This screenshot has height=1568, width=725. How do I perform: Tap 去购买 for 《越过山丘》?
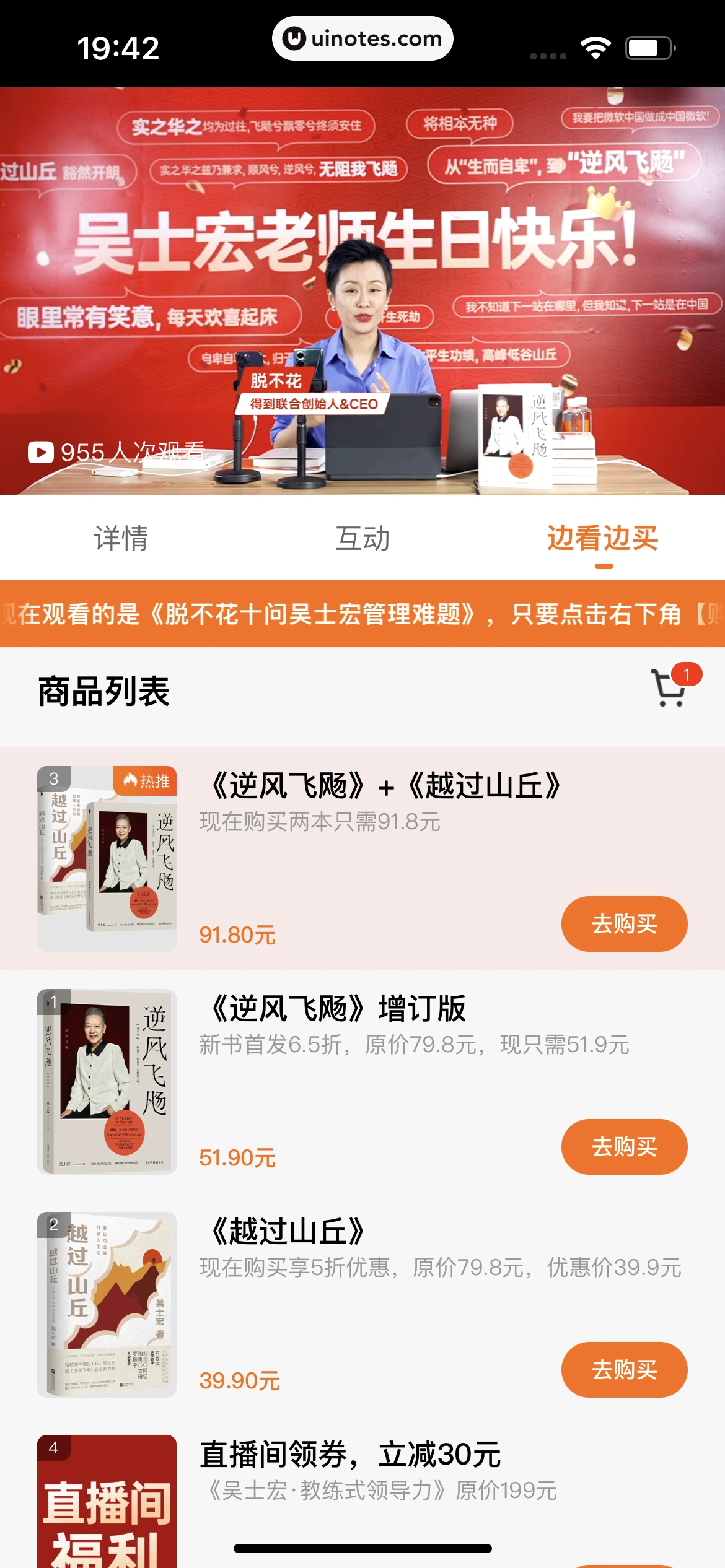point(623,1369)
